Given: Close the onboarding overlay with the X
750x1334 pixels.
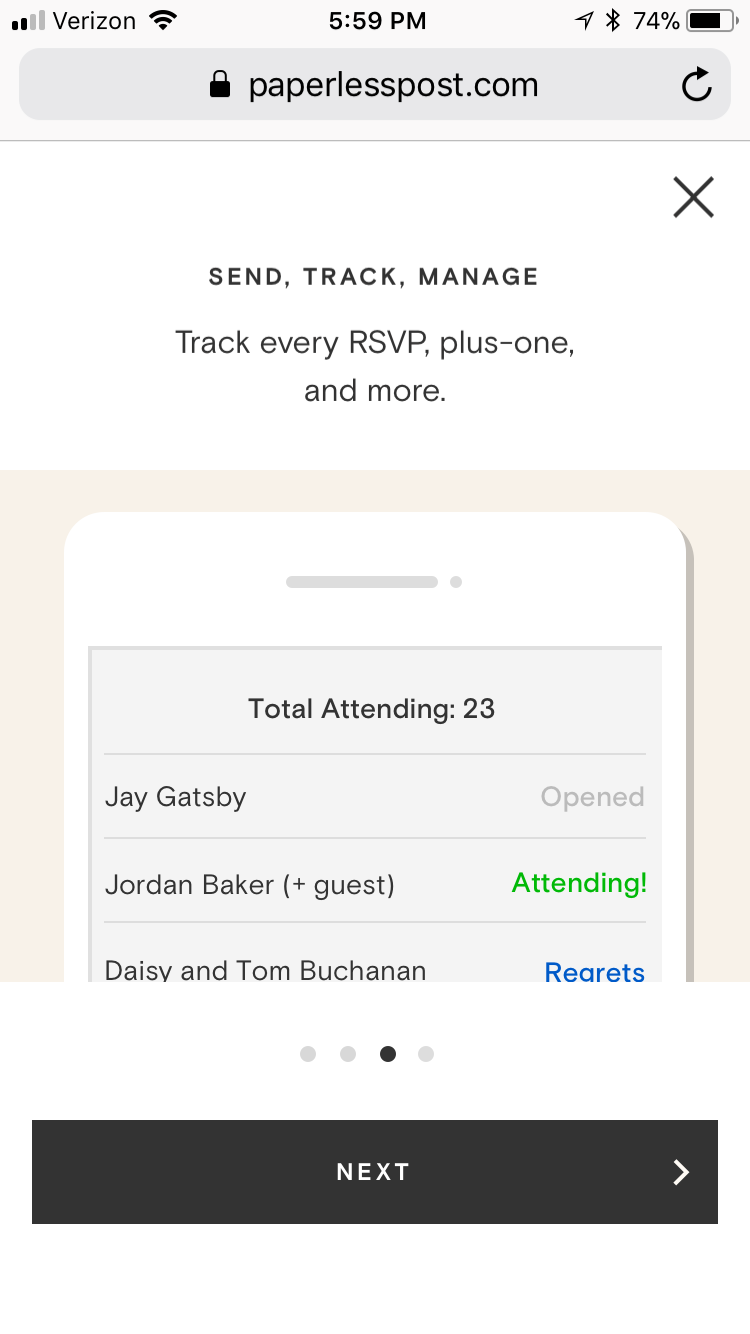Looking at the screenshot, I should point(693,197).
